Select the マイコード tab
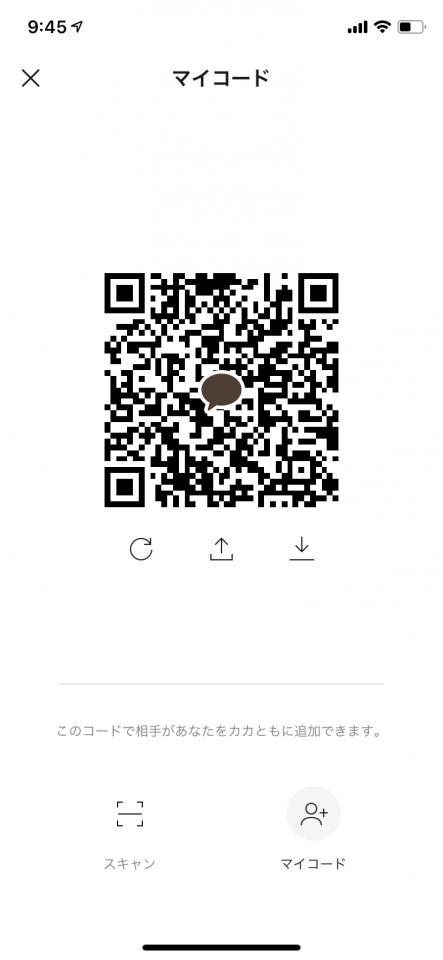Screen dimensions: 443x960 coord(313,830)
